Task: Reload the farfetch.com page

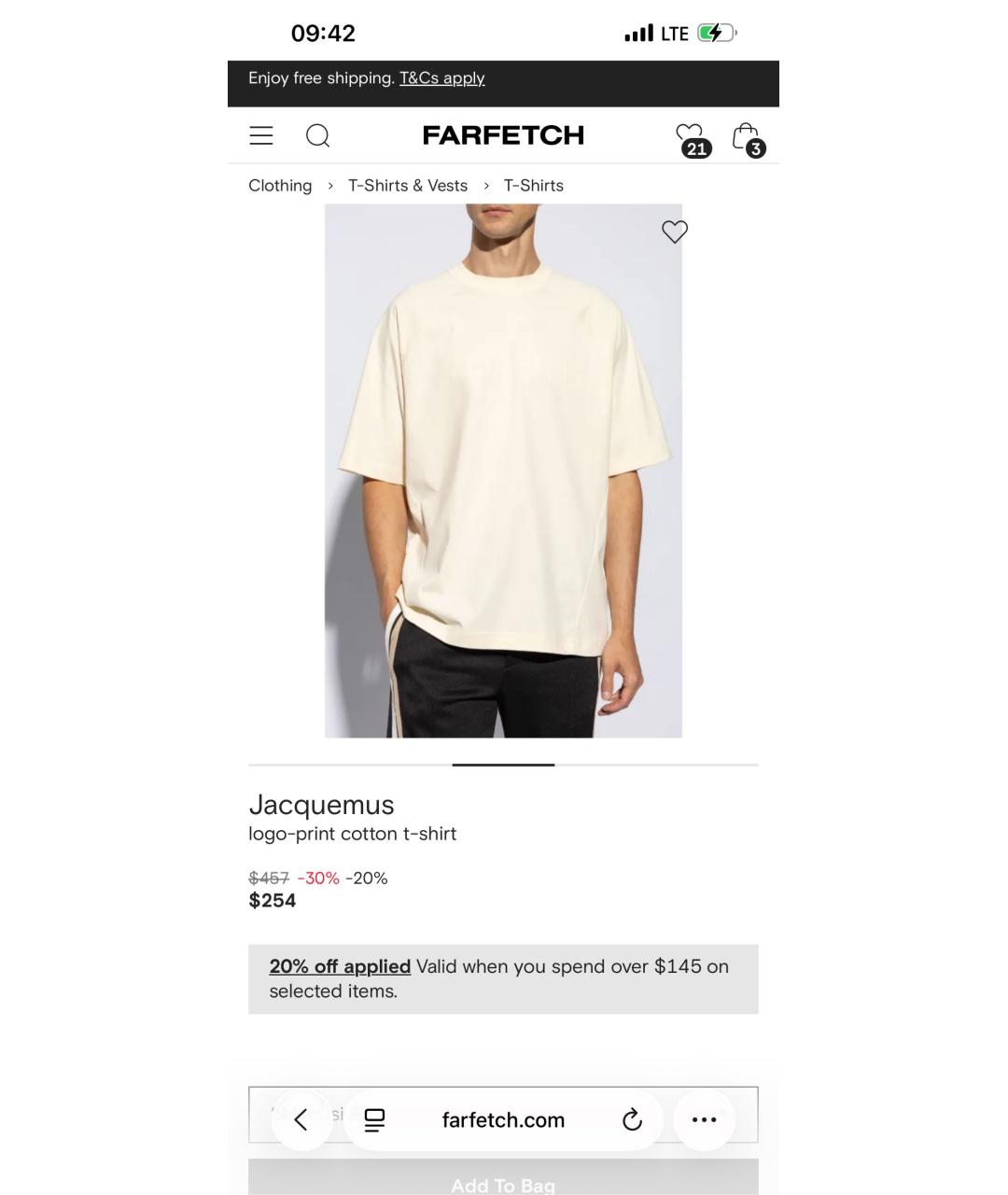Action: click(632, 1119)
